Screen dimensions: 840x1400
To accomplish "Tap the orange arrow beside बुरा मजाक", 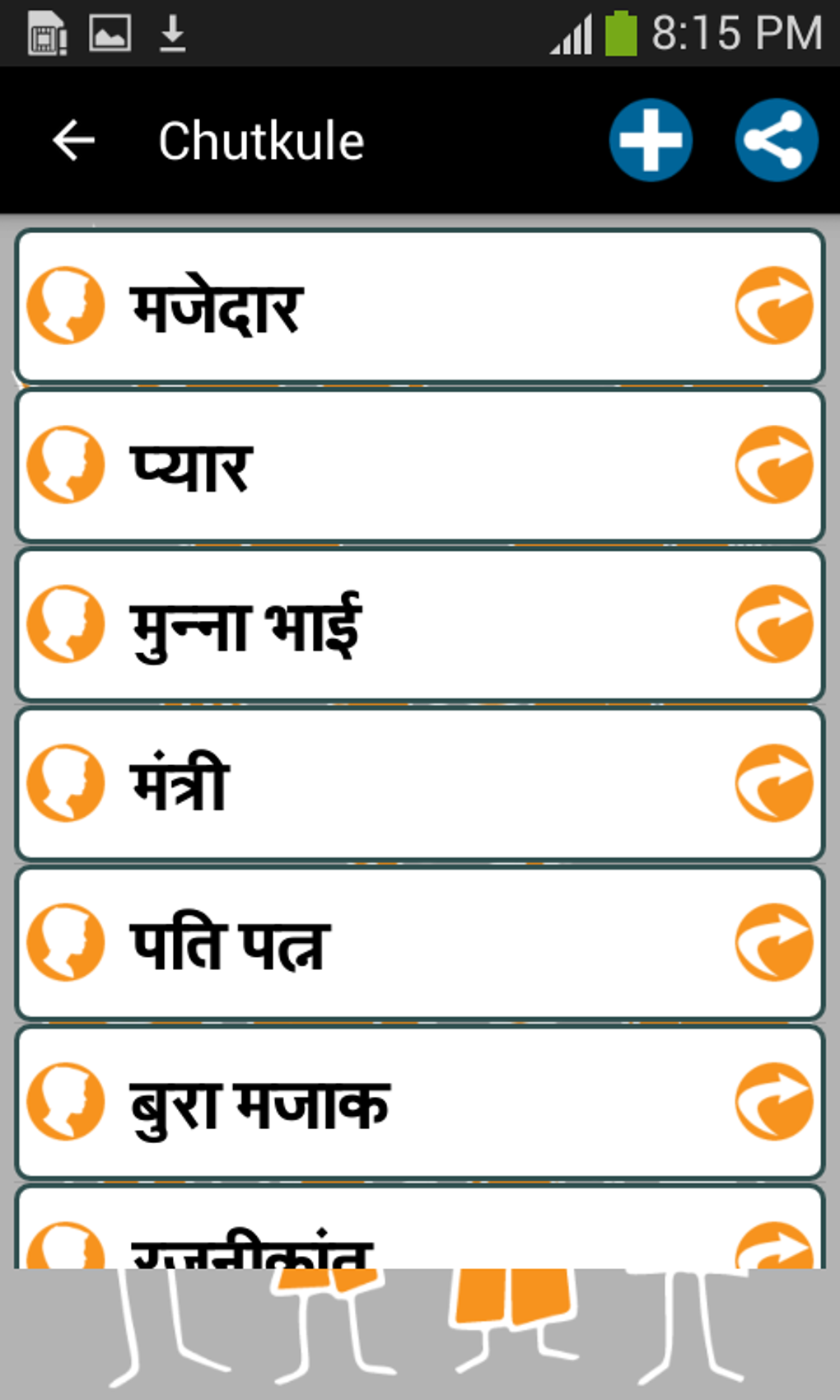I will (773, 1103).
